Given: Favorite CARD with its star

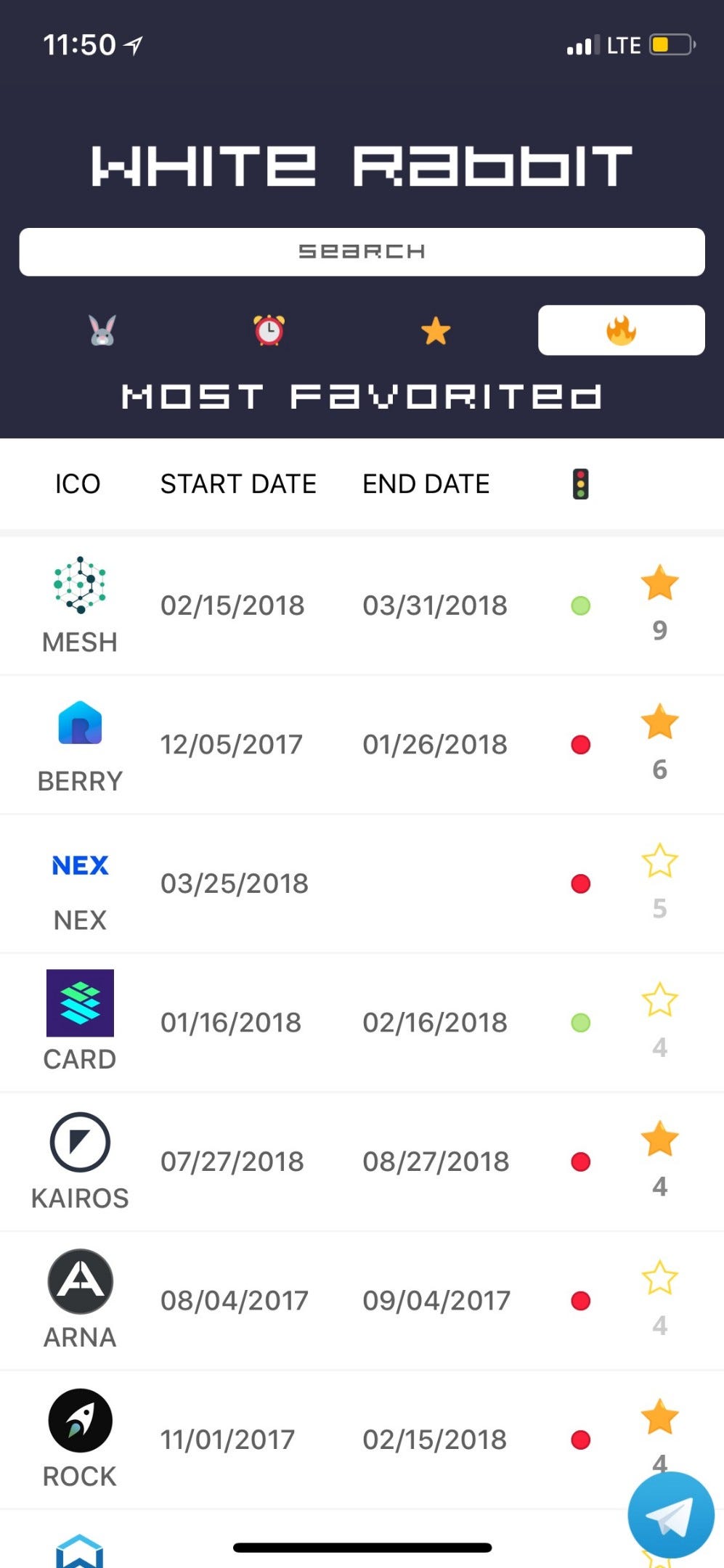Looking at the screenshot, I should point(659,1000).
